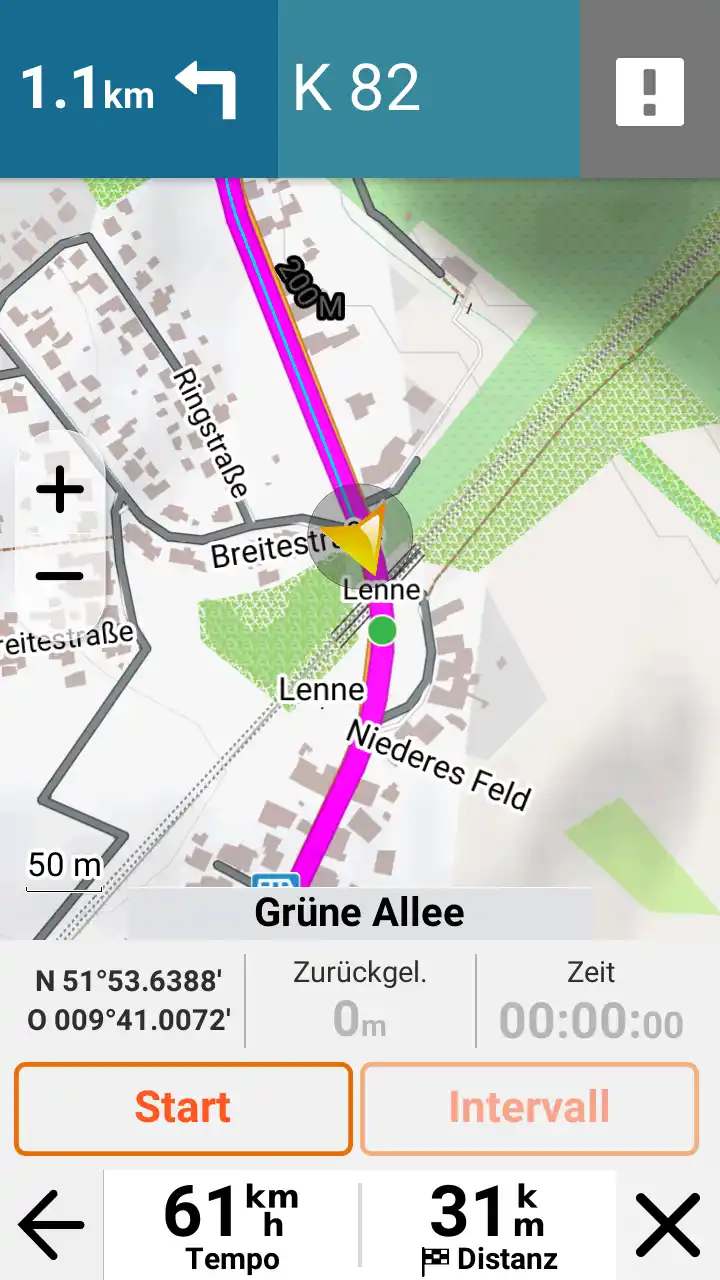The image size is (720, 1280).
Task: Tap the coordinates display
Action: (x=129, y=1000)
